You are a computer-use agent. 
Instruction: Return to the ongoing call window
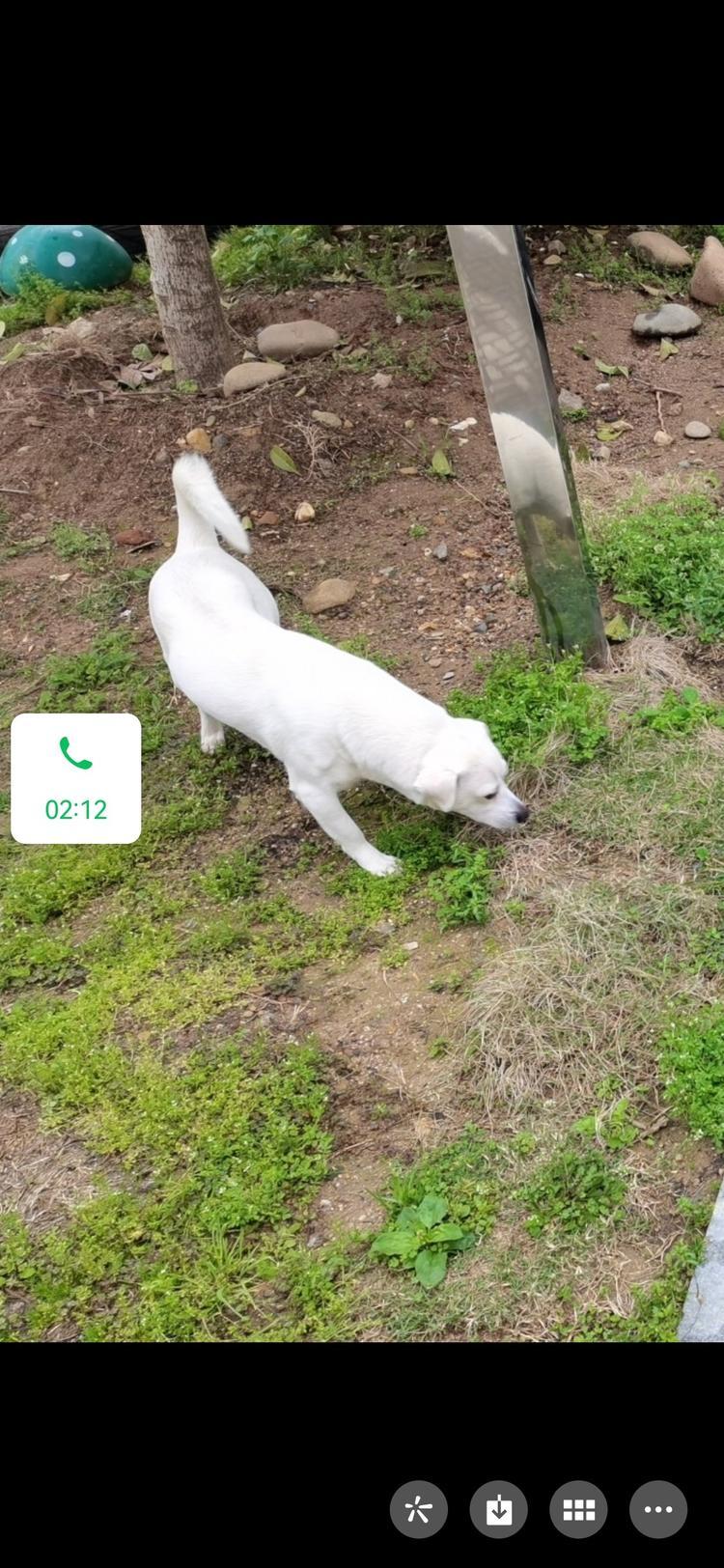[75, 778]
